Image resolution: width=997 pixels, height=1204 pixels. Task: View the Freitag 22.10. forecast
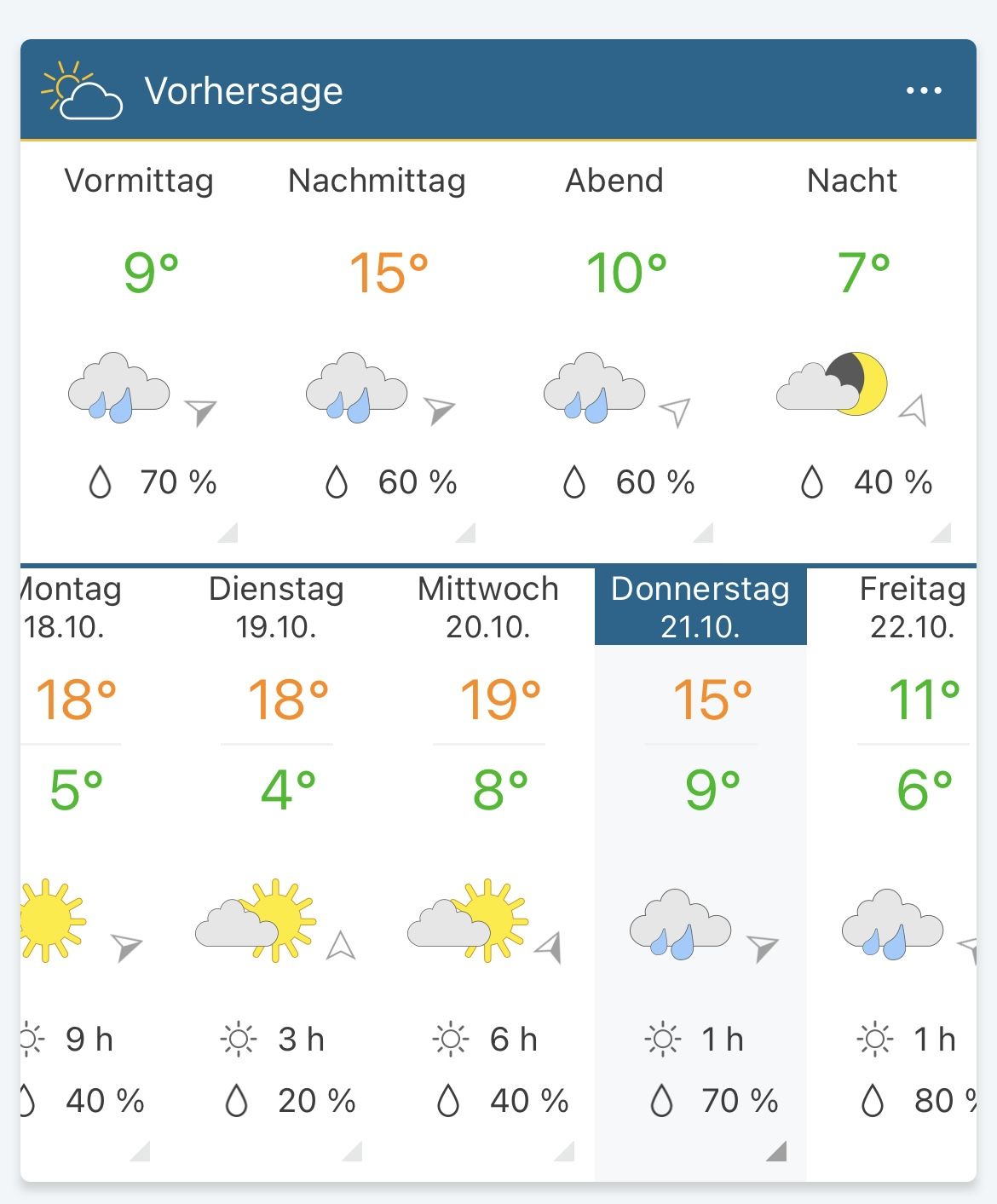tap(911, 608)
